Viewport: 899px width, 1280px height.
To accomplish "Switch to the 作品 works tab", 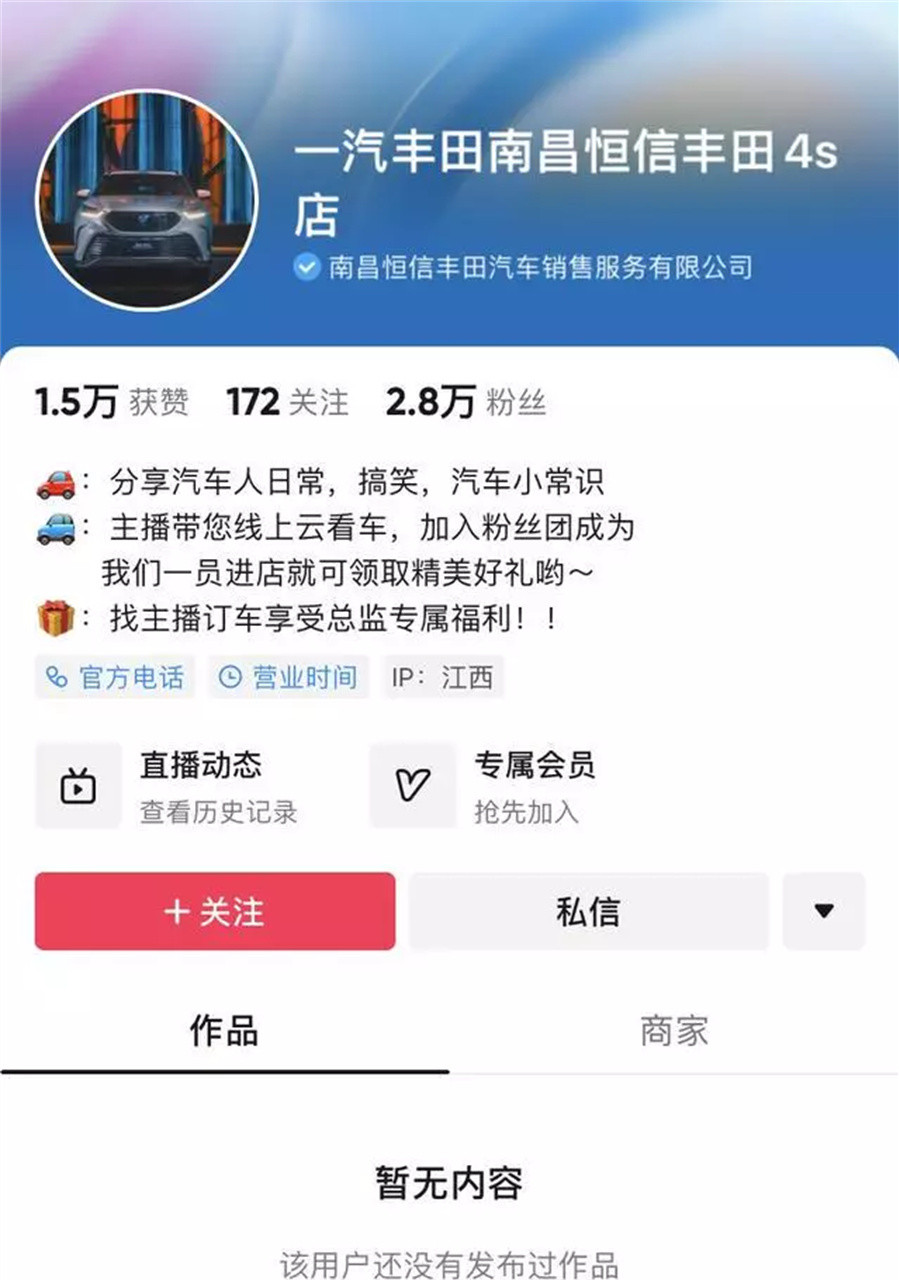I will click(x=224, y=1031).
